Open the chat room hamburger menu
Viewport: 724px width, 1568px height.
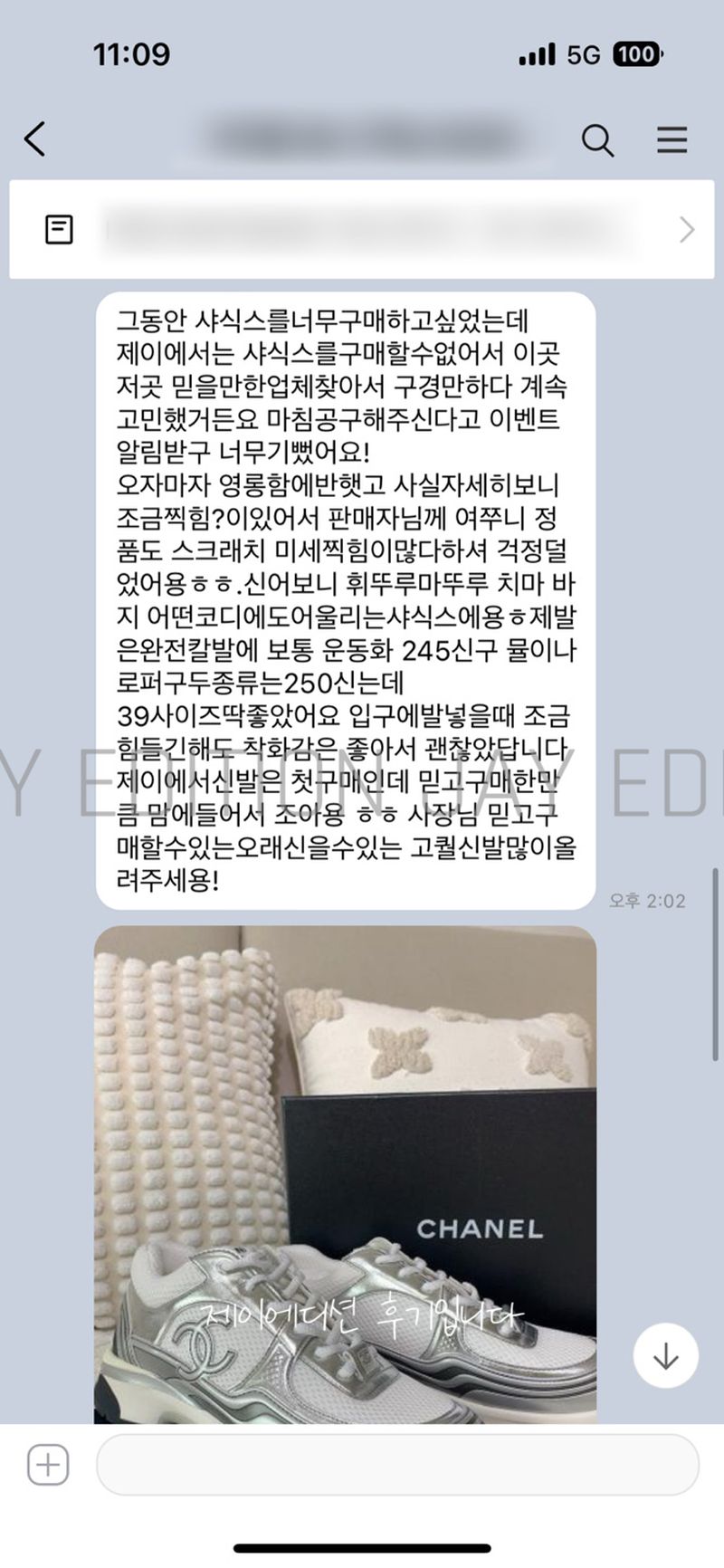click(672, 140)
